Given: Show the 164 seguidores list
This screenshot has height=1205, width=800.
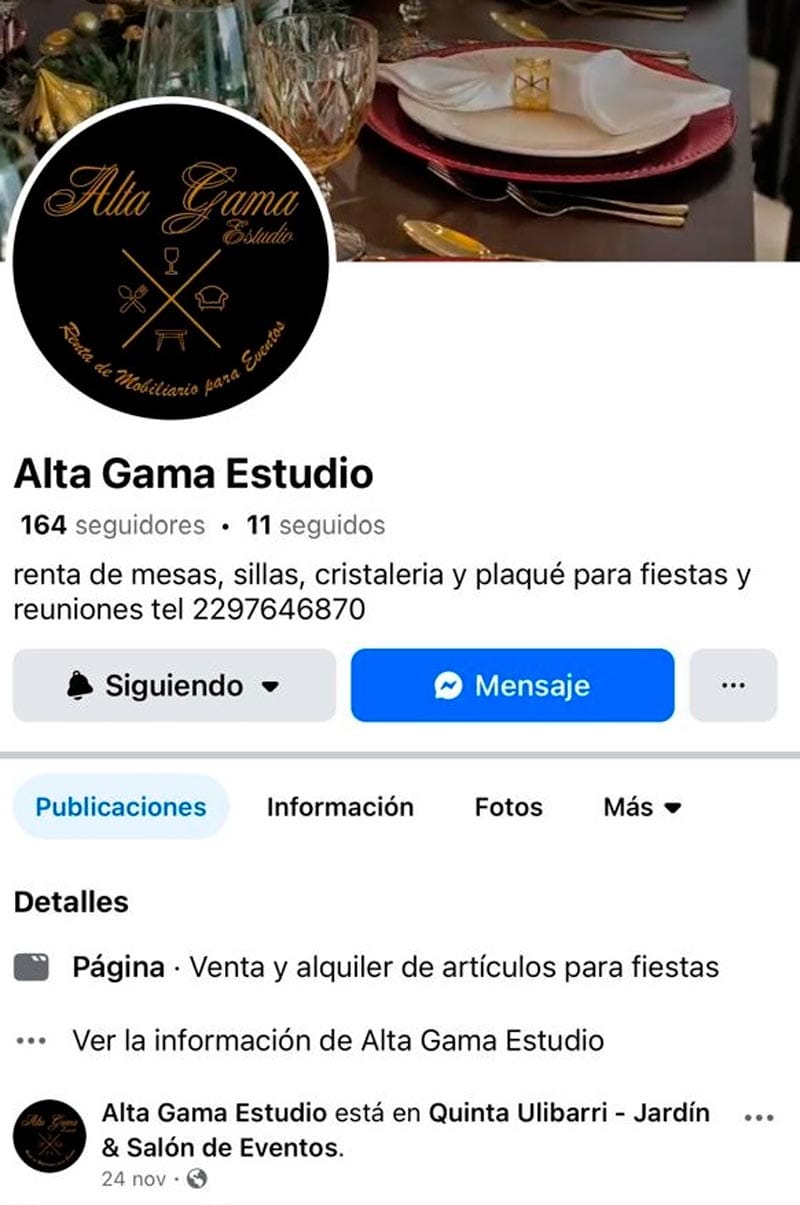Looking at the screenshot, I should [112, 525].
